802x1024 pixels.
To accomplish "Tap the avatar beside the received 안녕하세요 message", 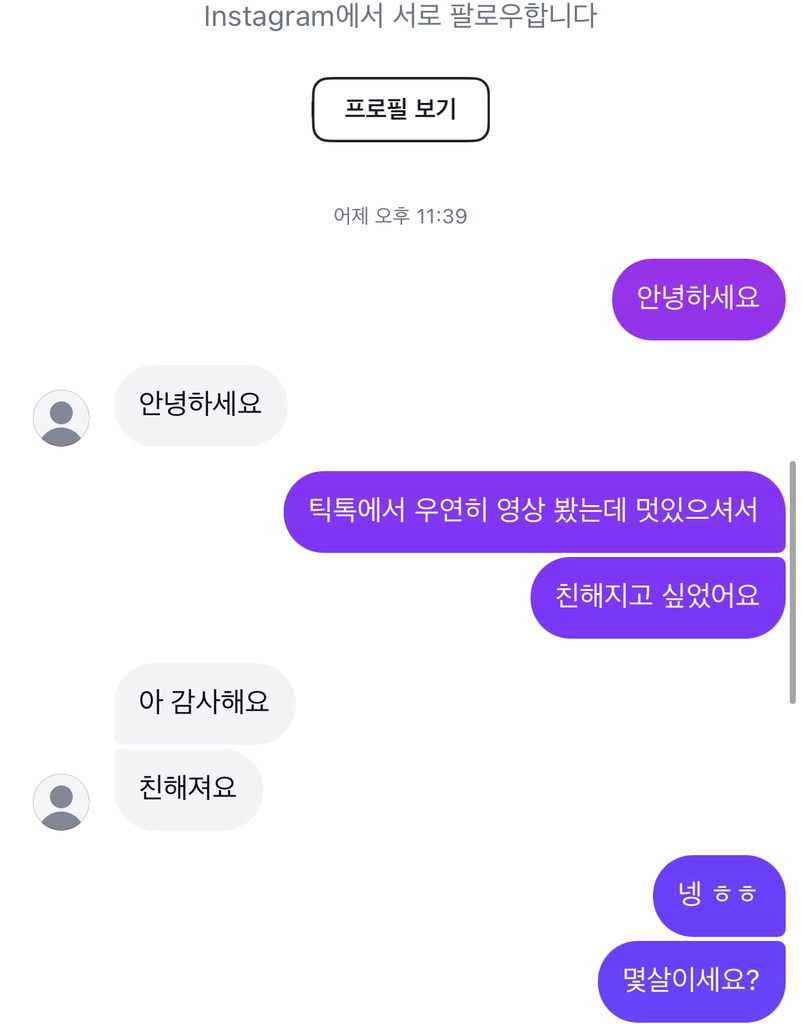I will [62, 417].
